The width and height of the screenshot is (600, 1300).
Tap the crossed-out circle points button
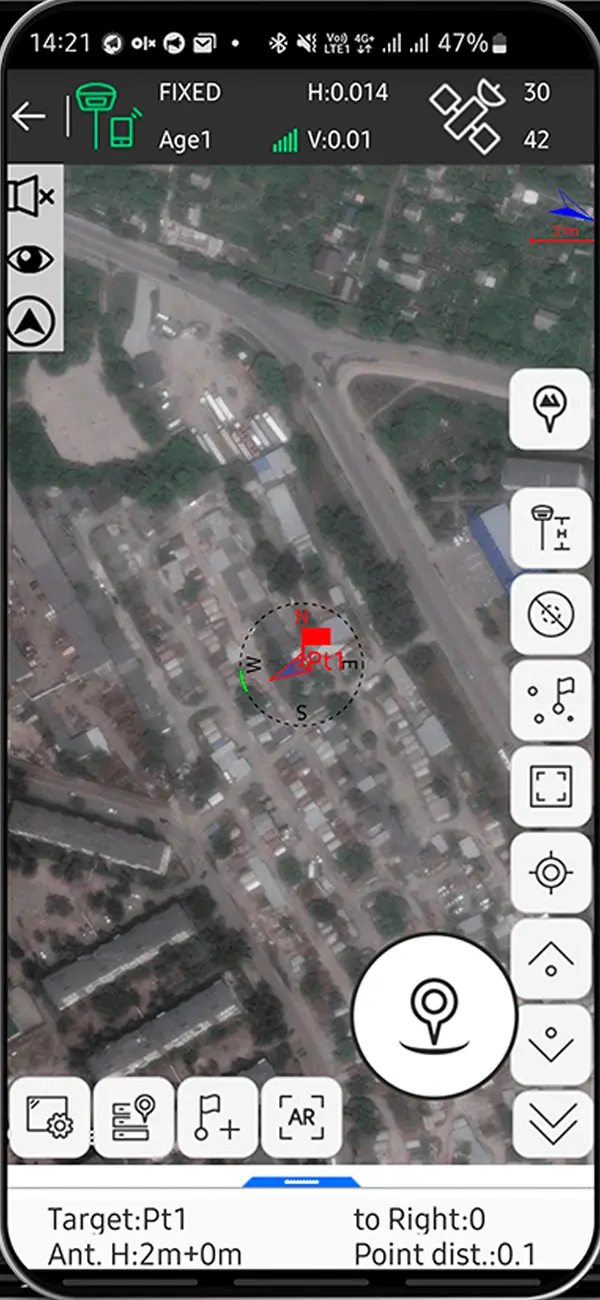pyautogui.click(x=549, y=612)
